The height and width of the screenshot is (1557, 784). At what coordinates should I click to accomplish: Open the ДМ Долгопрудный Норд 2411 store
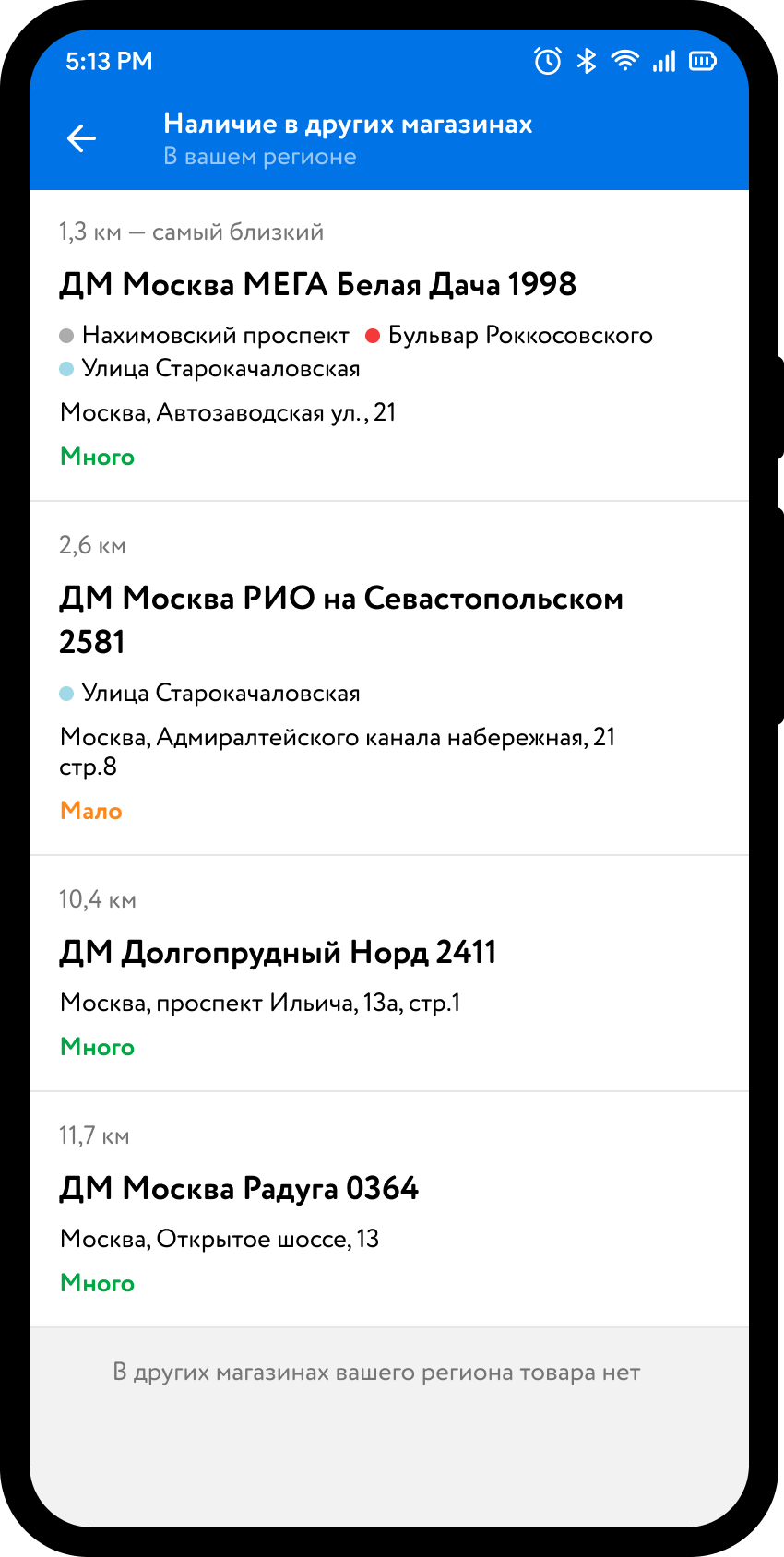[x=278, y=953]
